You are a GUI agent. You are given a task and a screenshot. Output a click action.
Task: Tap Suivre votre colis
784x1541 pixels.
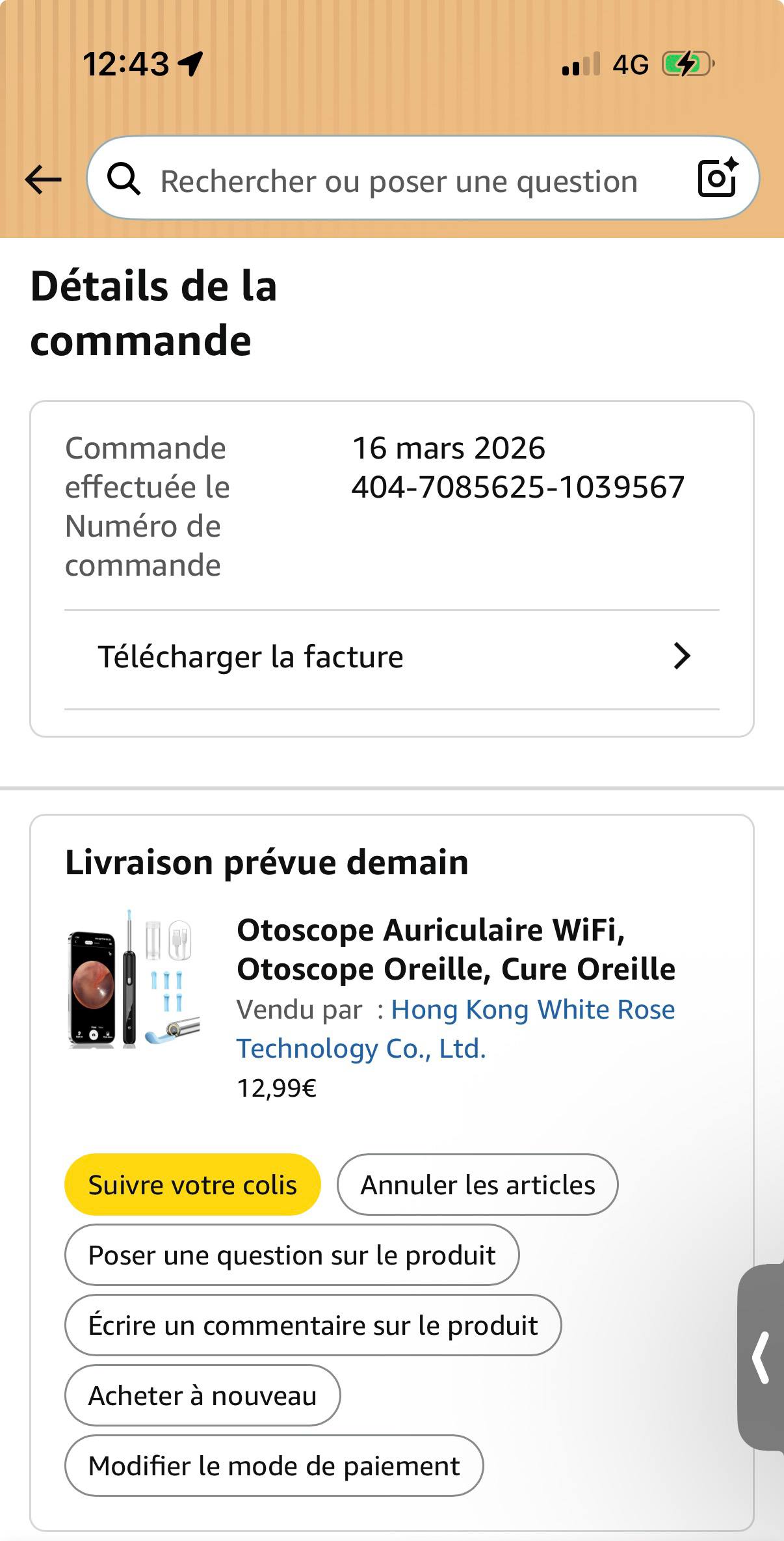[192, 1185]
